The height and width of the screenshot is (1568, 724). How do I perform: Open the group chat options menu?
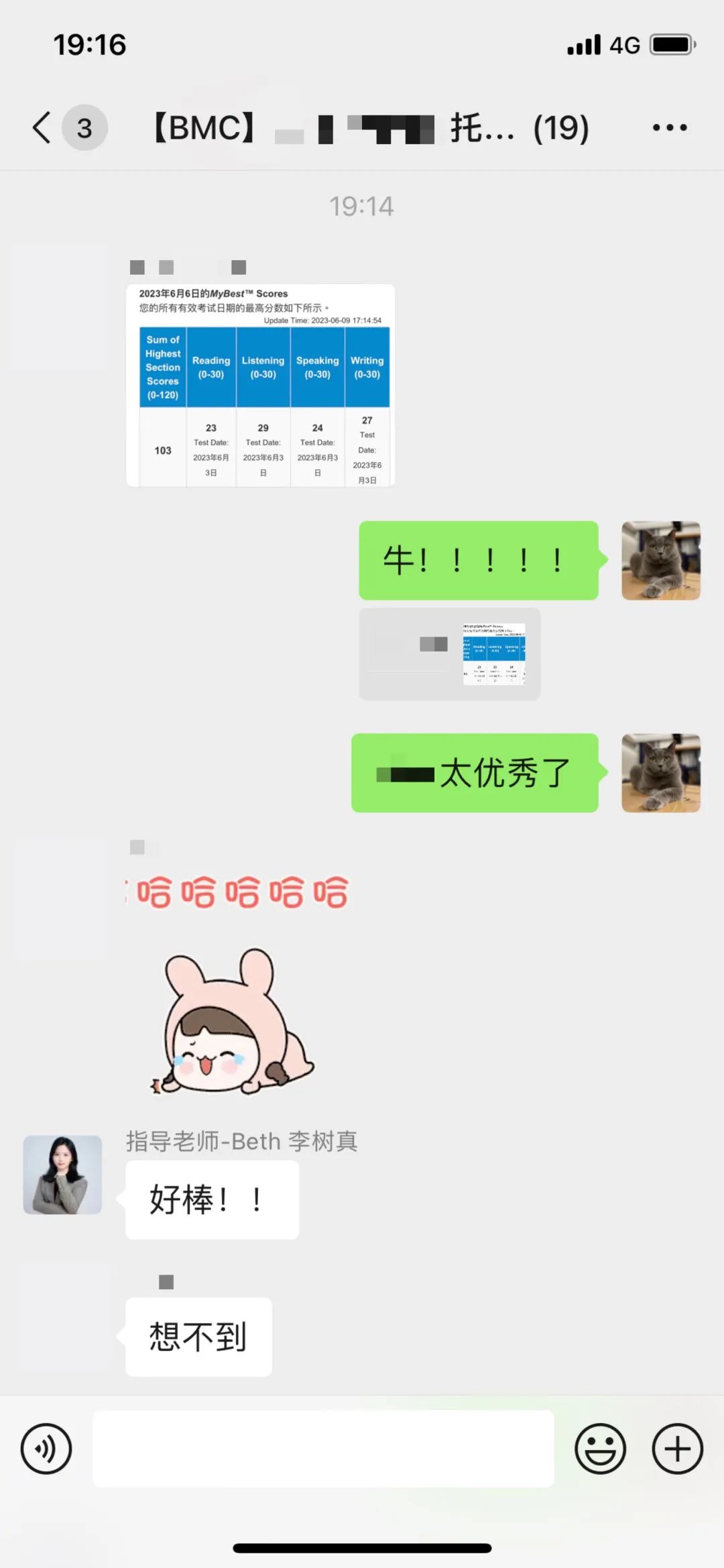point(670,127)
